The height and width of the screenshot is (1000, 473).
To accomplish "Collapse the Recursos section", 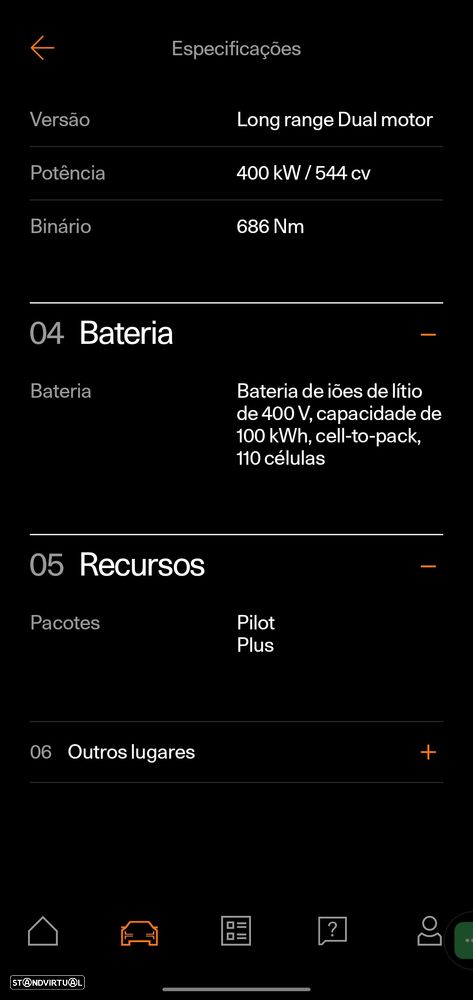I will tap(428, 566).
